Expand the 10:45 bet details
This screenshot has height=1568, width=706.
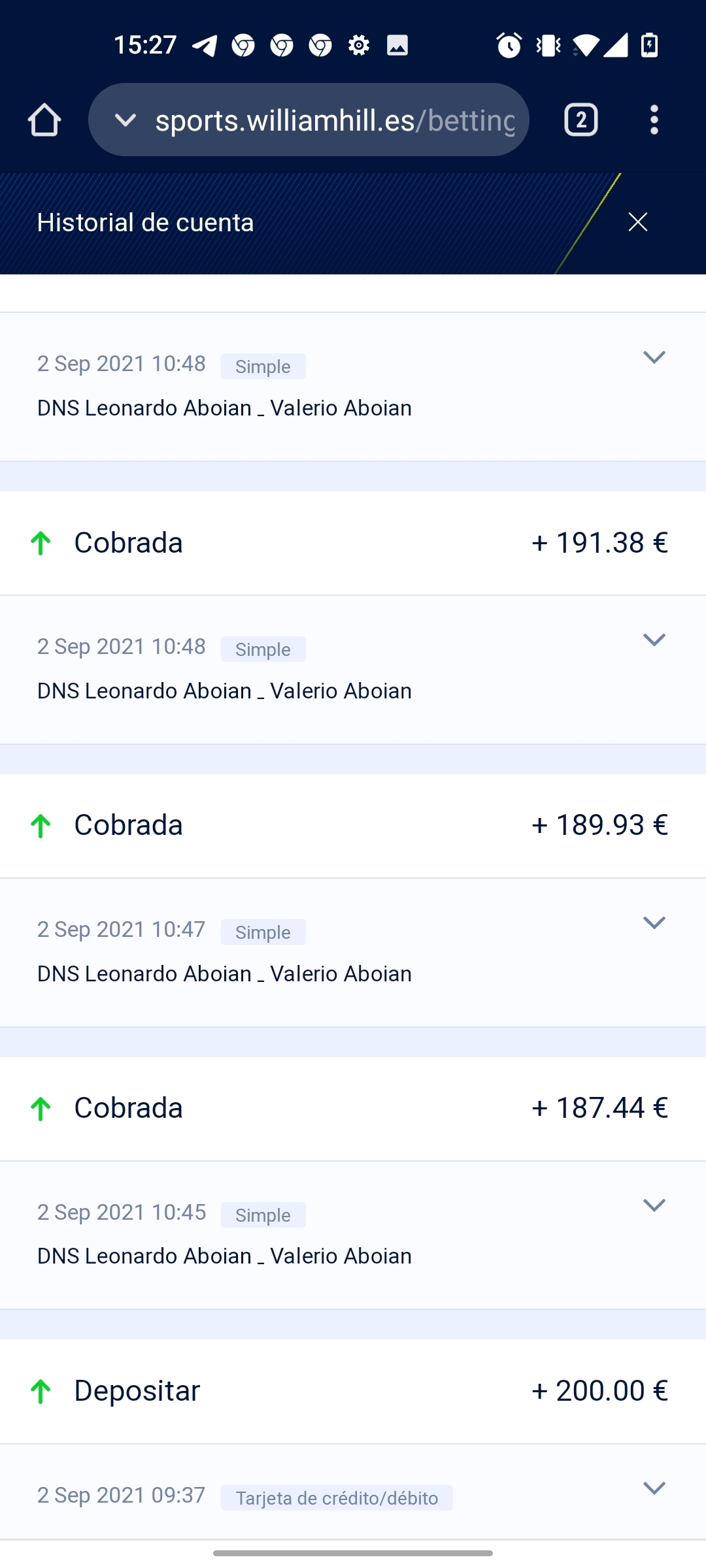pos(654,1205)
